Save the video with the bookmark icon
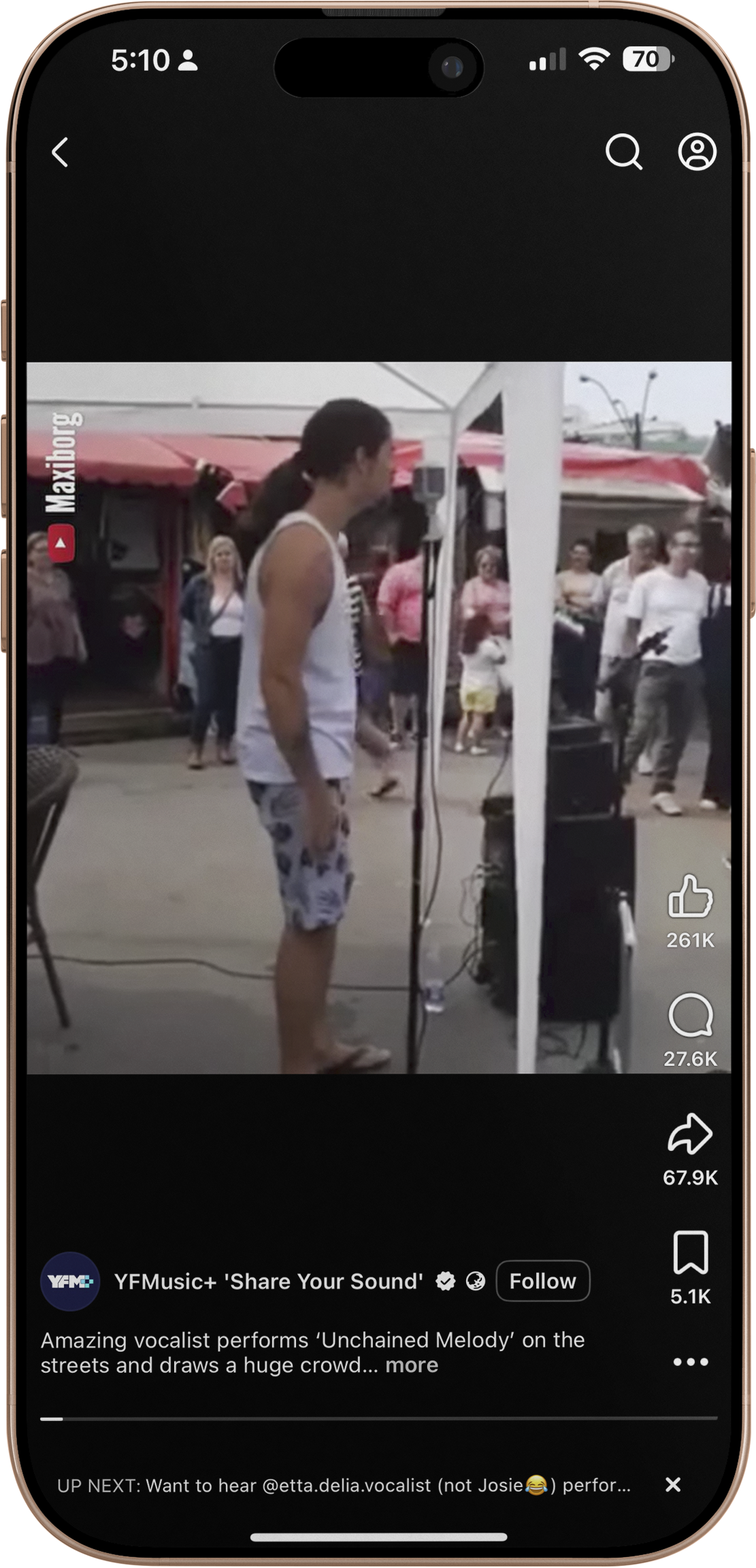The width and height of the screenshot is (756, 1568). click(690, 1252)
